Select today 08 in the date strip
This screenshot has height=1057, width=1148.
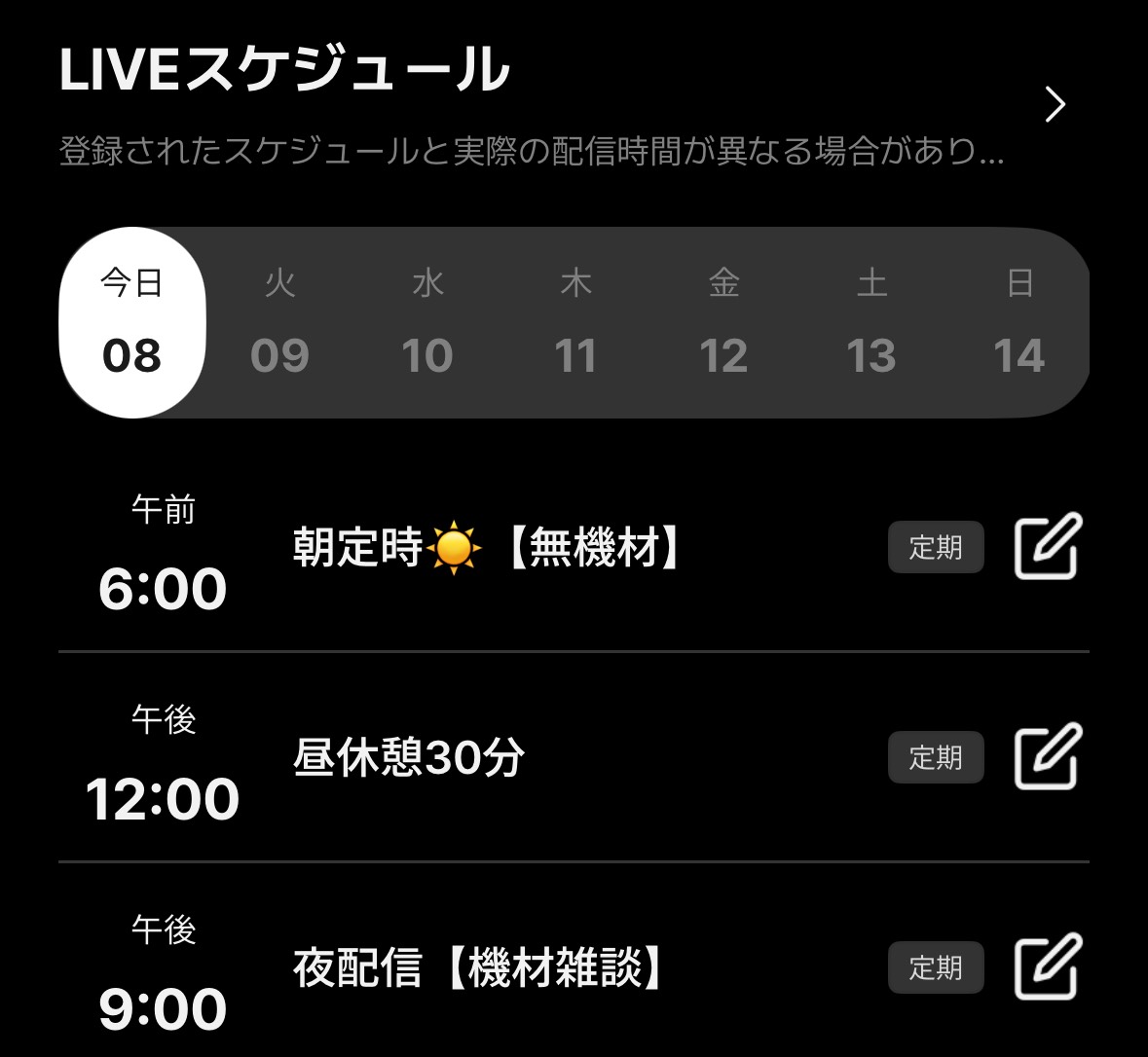click(x=132, y=323)
